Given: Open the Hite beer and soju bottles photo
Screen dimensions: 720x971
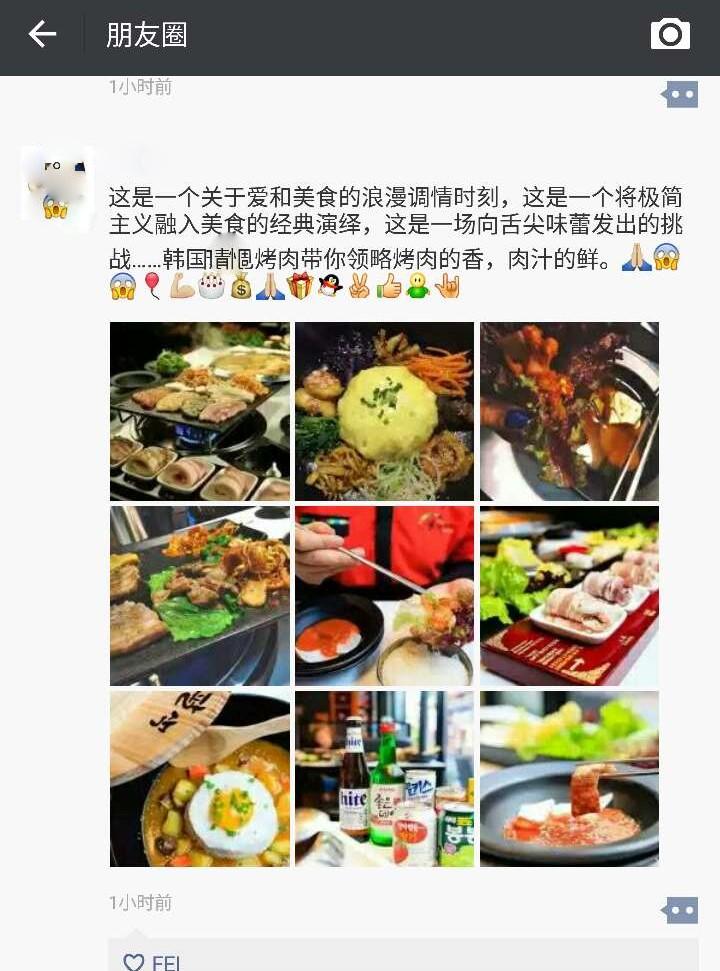Looking at the screenshot, I should click(384, 778).
